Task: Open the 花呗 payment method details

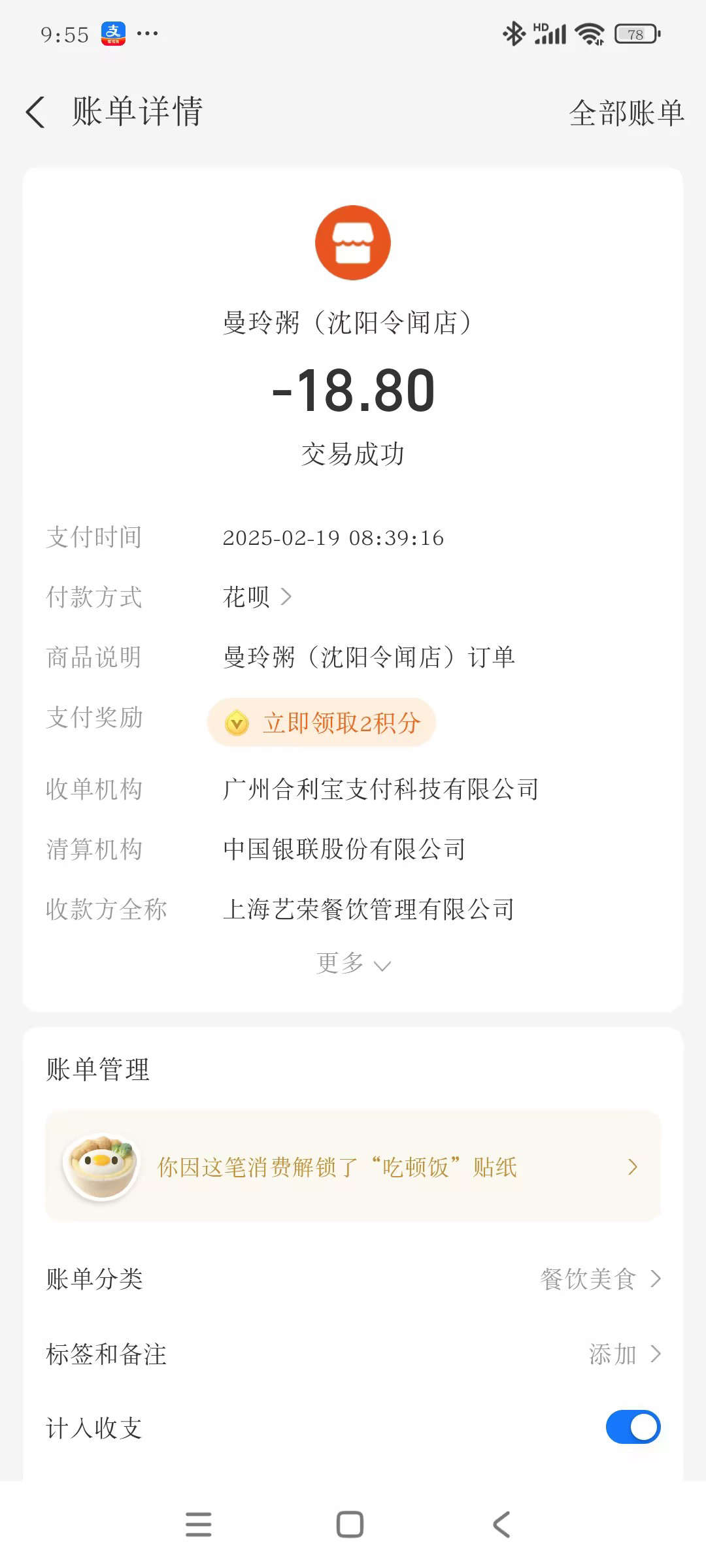Action: (257, 596)
